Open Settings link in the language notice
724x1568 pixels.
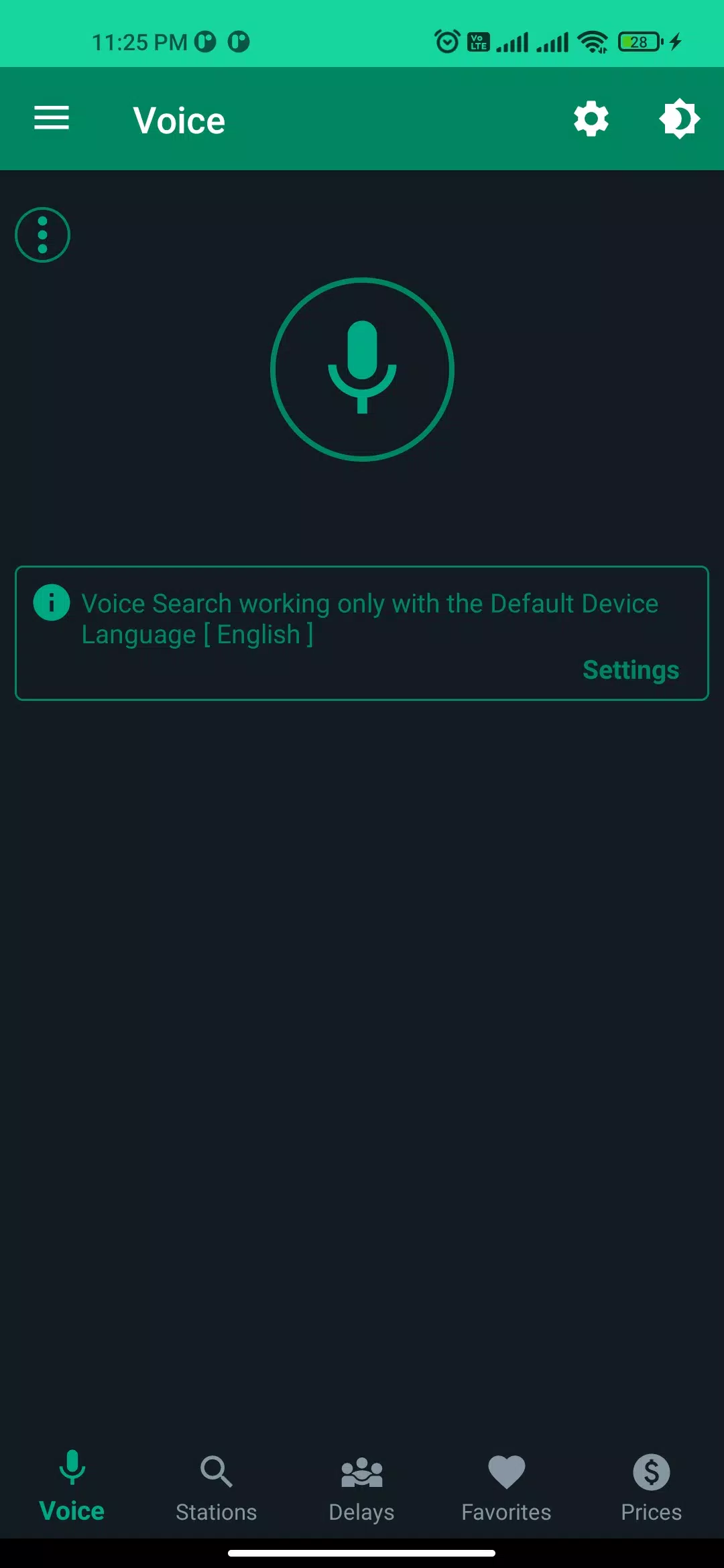pyautogui.click(x=630, y=670)
